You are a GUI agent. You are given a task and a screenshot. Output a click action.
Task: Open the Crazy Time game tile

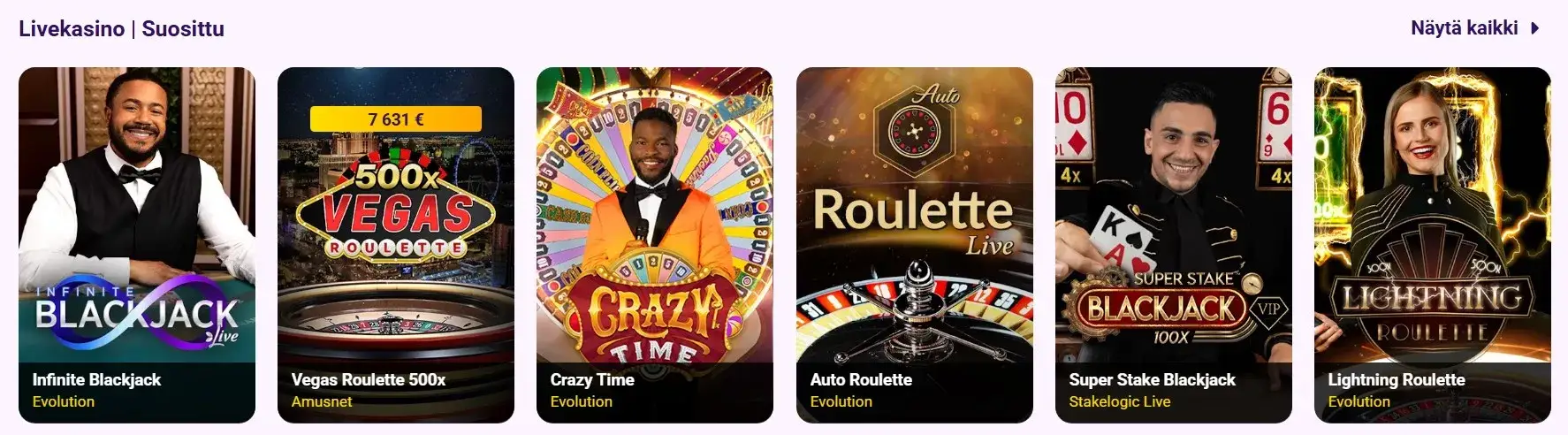[654, 244]
